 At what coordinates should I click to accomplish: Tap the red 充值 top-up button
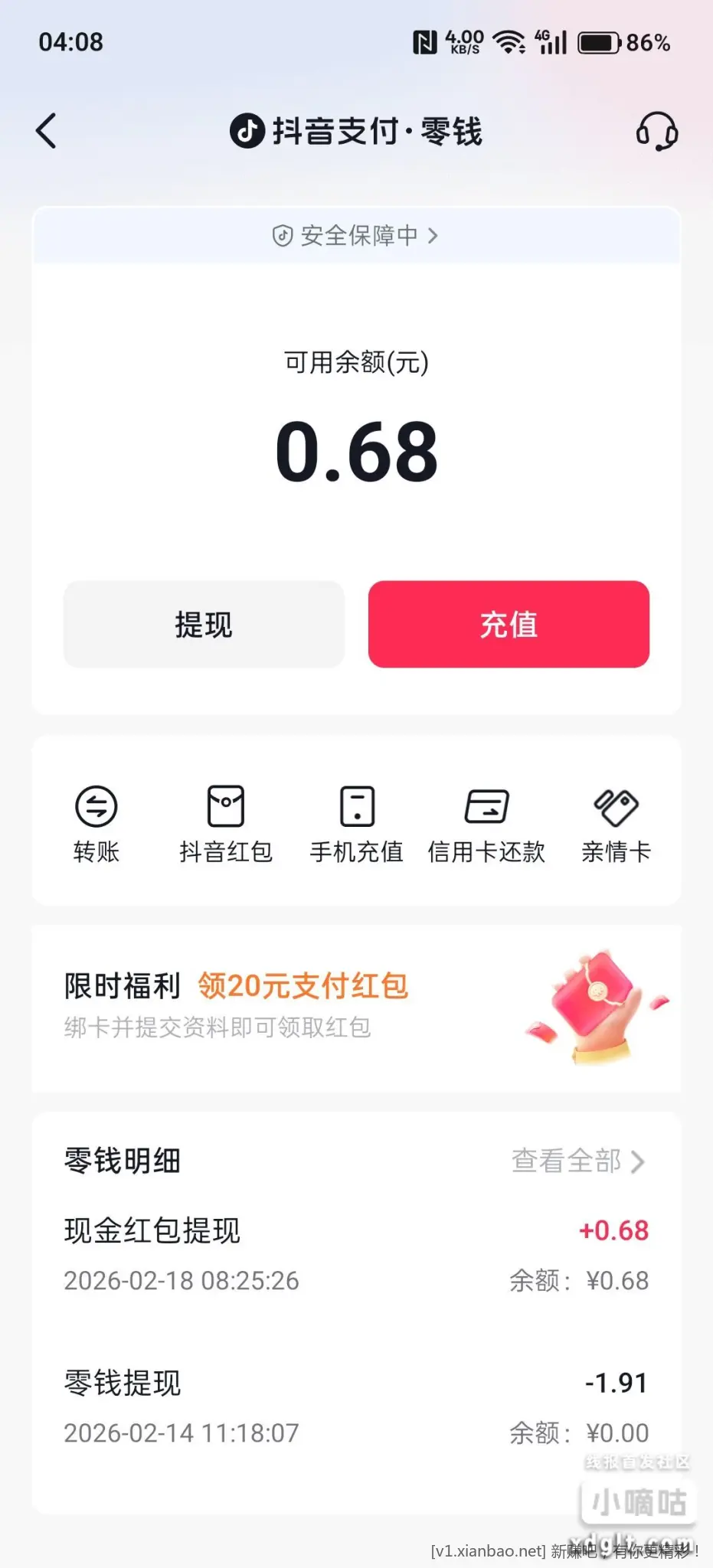[x=509, y=624]
